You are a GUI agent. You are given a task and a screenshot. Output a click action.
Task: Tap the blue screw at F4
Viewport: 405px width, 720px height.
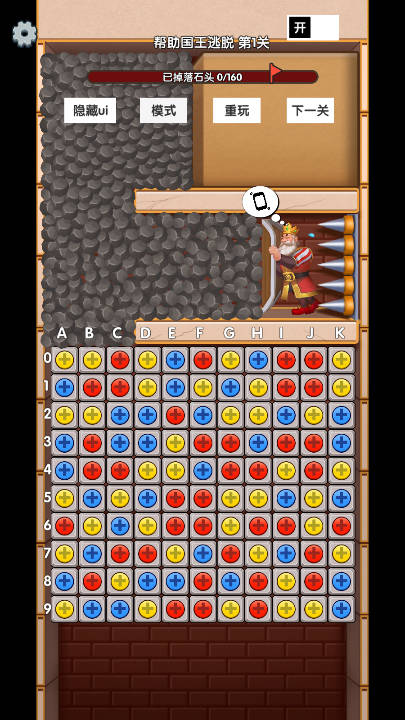(203, 471)
